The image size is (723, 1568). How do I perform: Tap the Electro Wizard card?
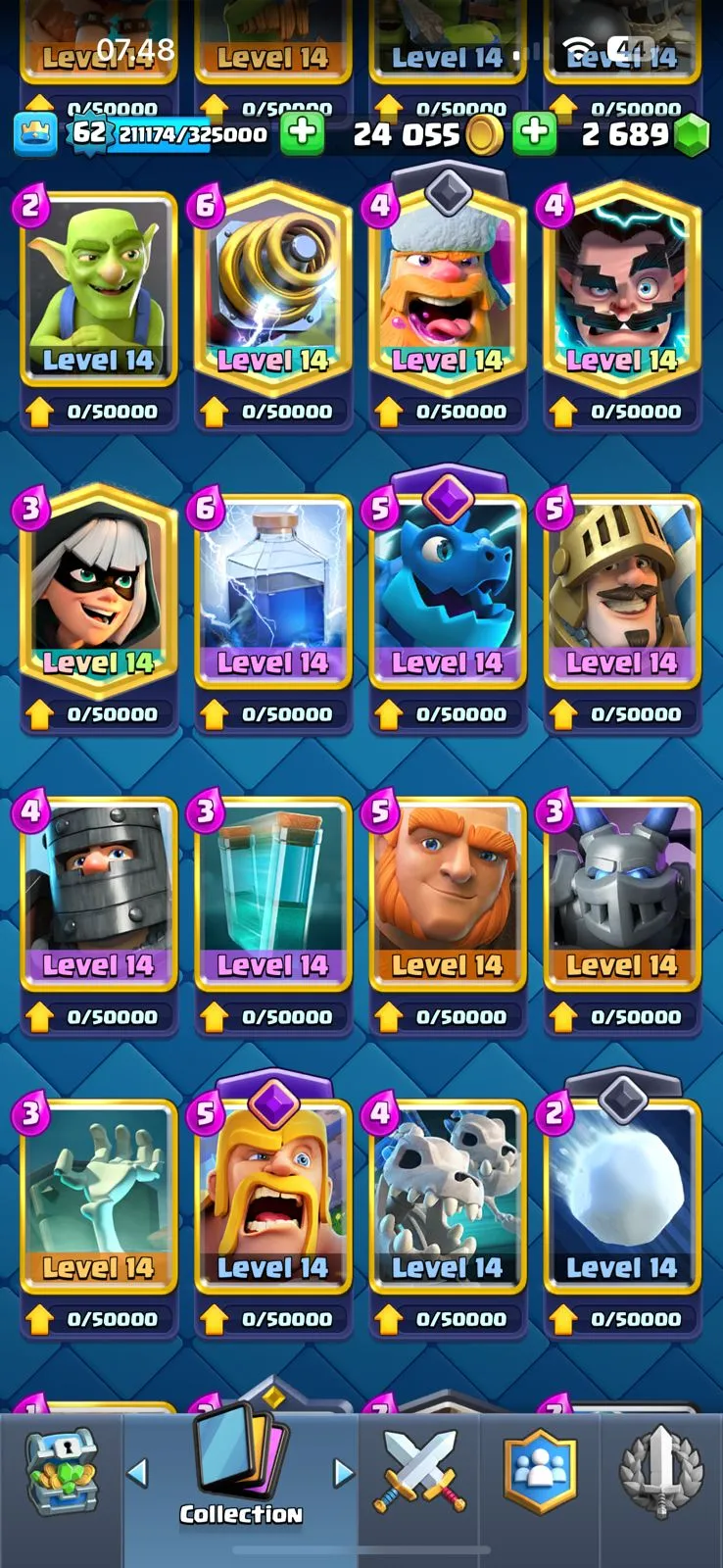[x=621, y=289]
